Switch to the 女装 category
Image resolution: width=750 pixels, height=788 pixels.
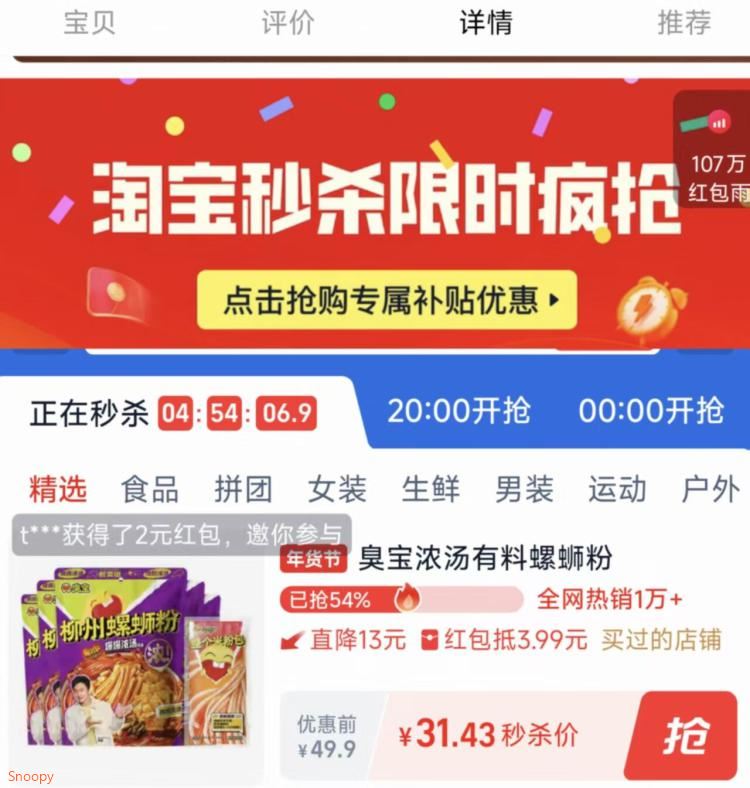point(337,490)
